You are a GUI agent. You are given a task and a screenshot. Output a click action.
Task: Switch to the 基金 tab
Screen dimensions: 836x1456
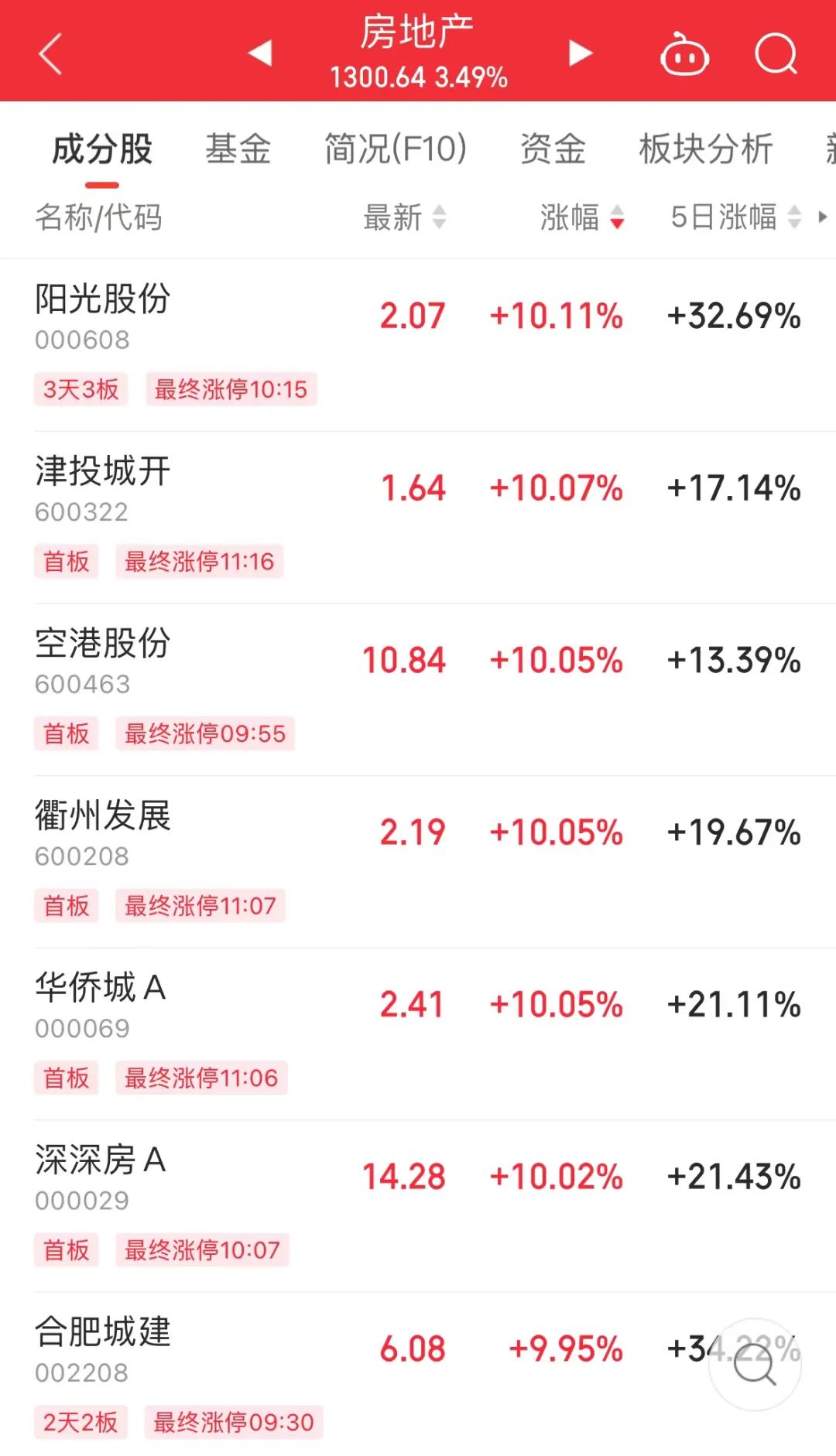(x=238, y=149)
